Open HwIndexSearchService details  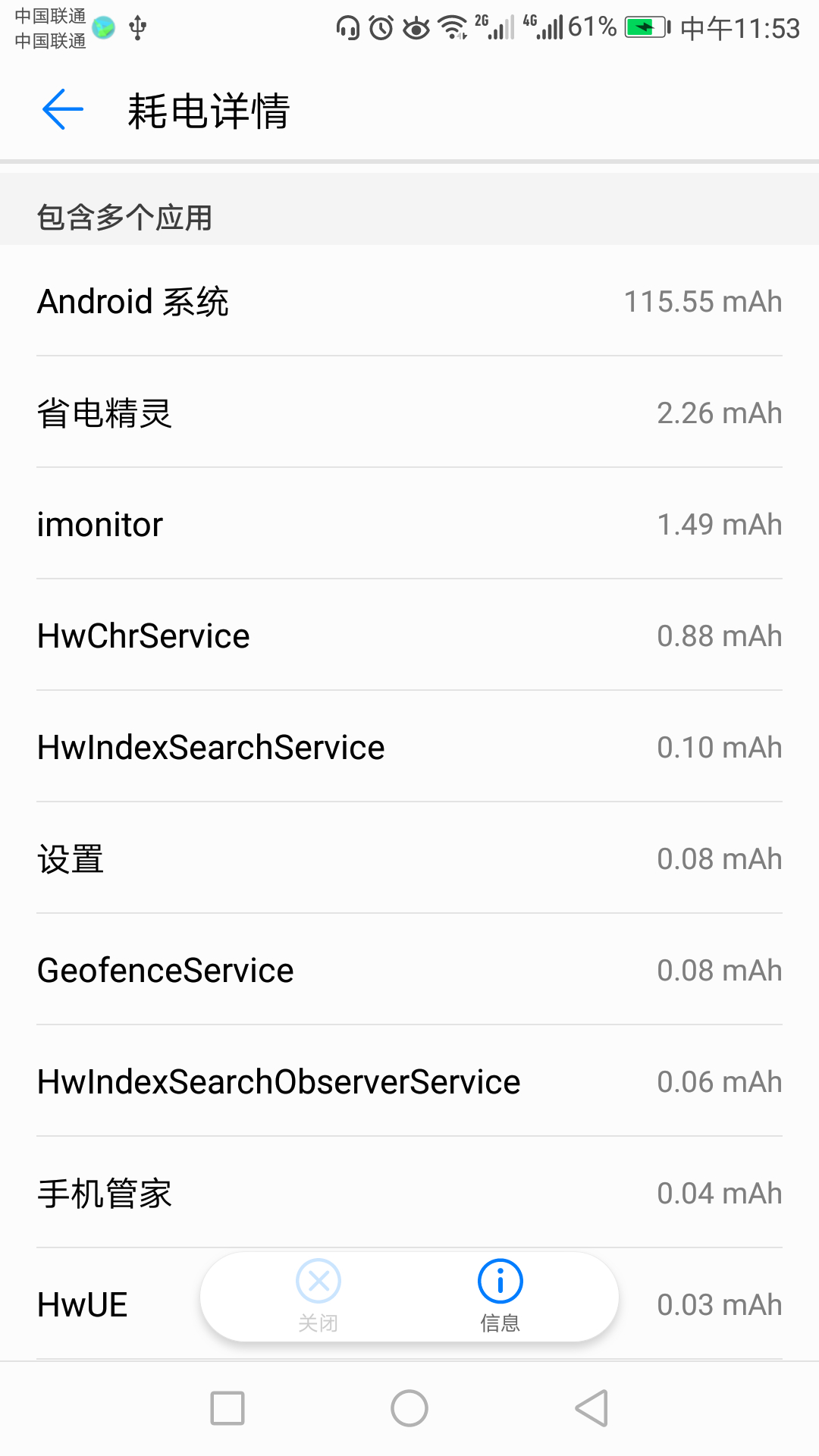(x=409, y=747)
